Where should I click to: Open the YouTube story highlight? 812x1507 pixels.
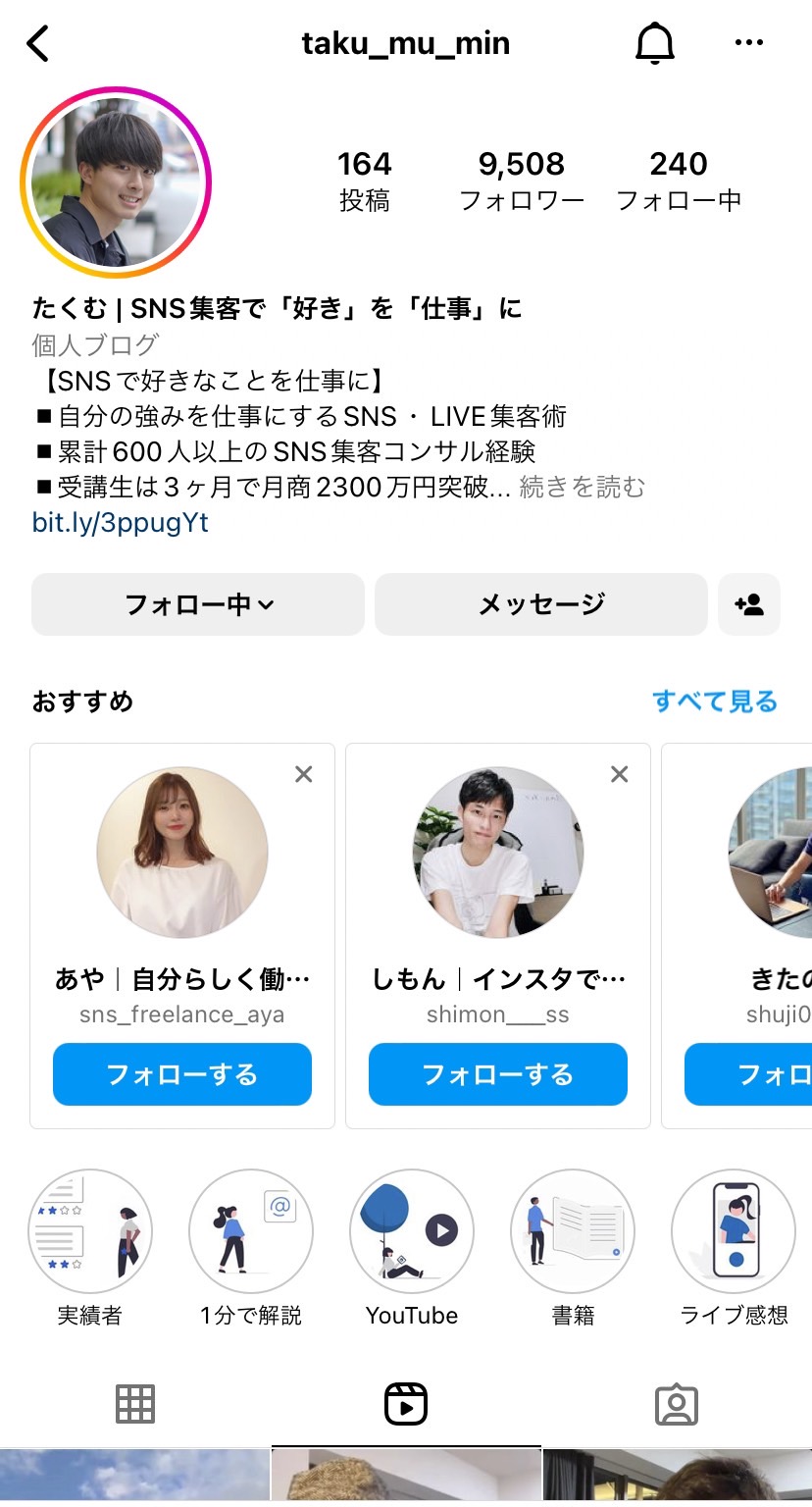click(412, 1231)
